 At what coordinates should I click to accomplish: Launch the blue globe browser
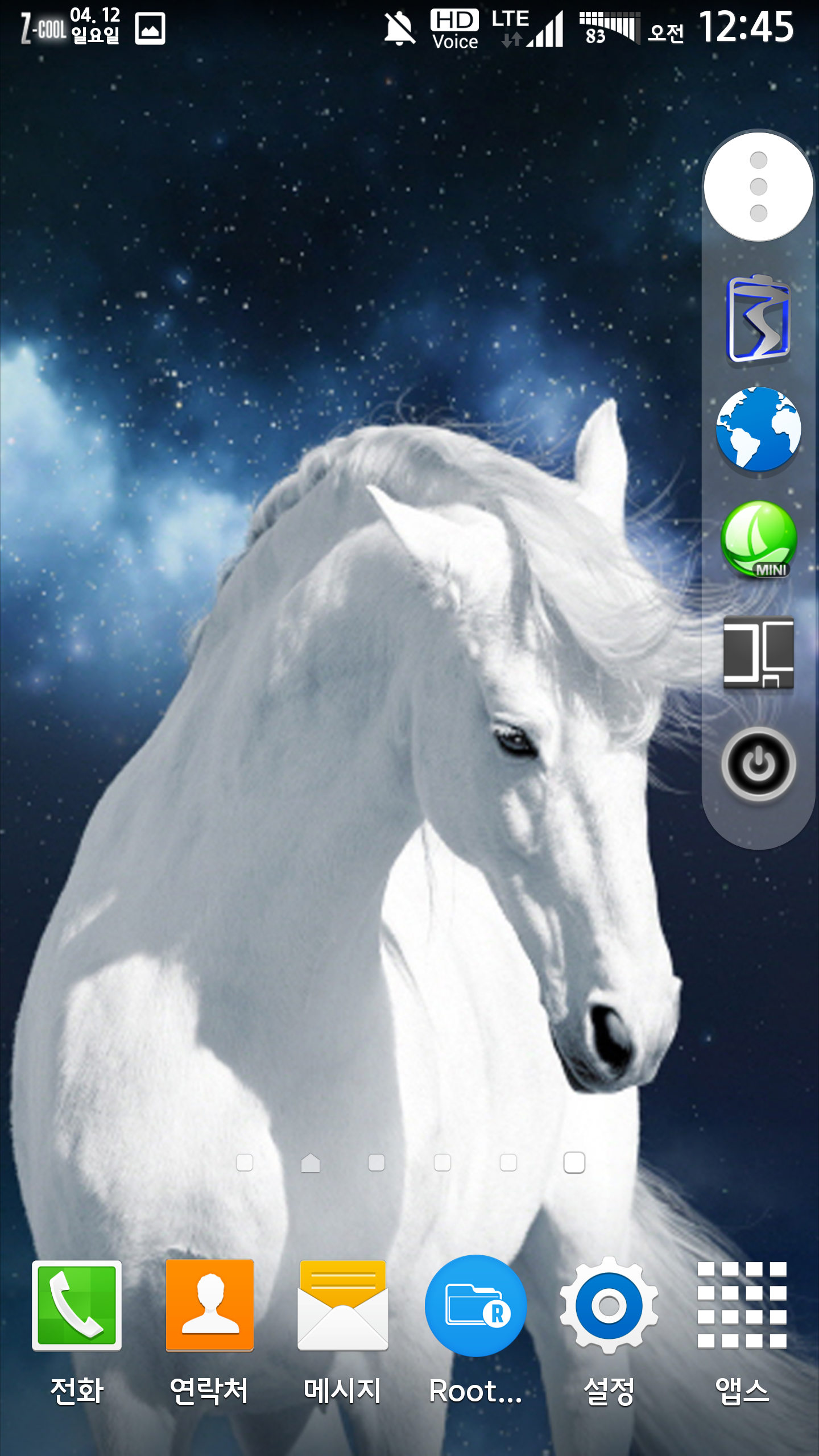758,429
